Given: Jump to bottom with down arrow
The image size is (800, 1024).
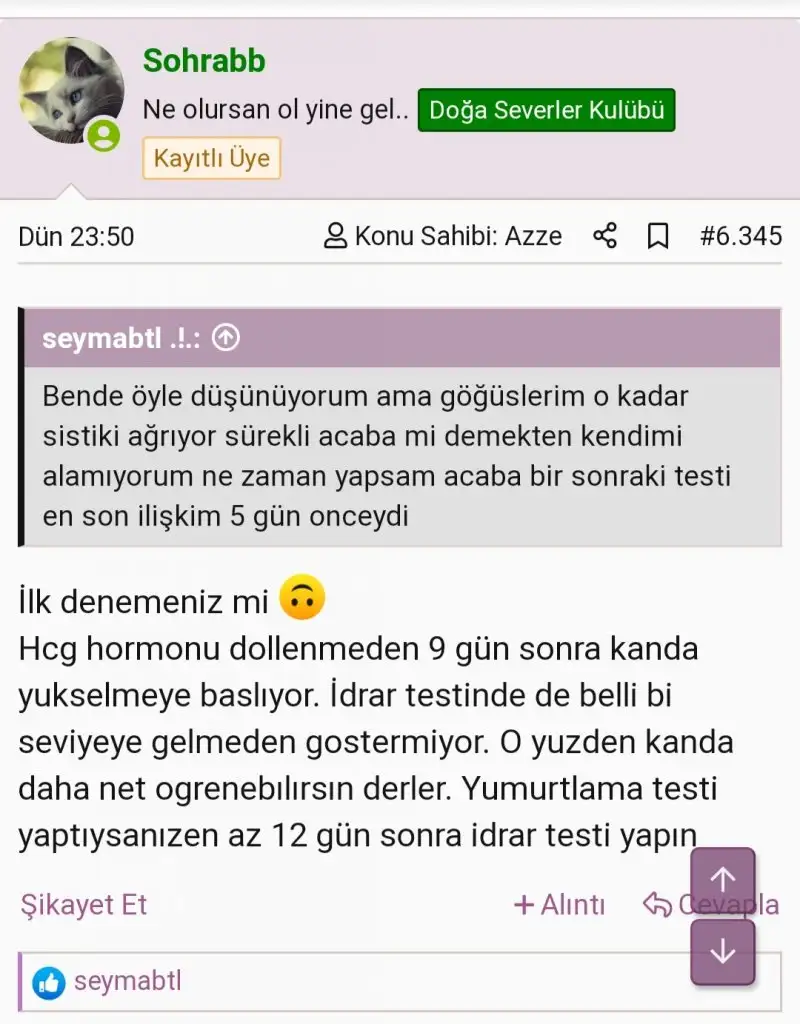Looking at the screenshot, I should [x=722, y=952].
